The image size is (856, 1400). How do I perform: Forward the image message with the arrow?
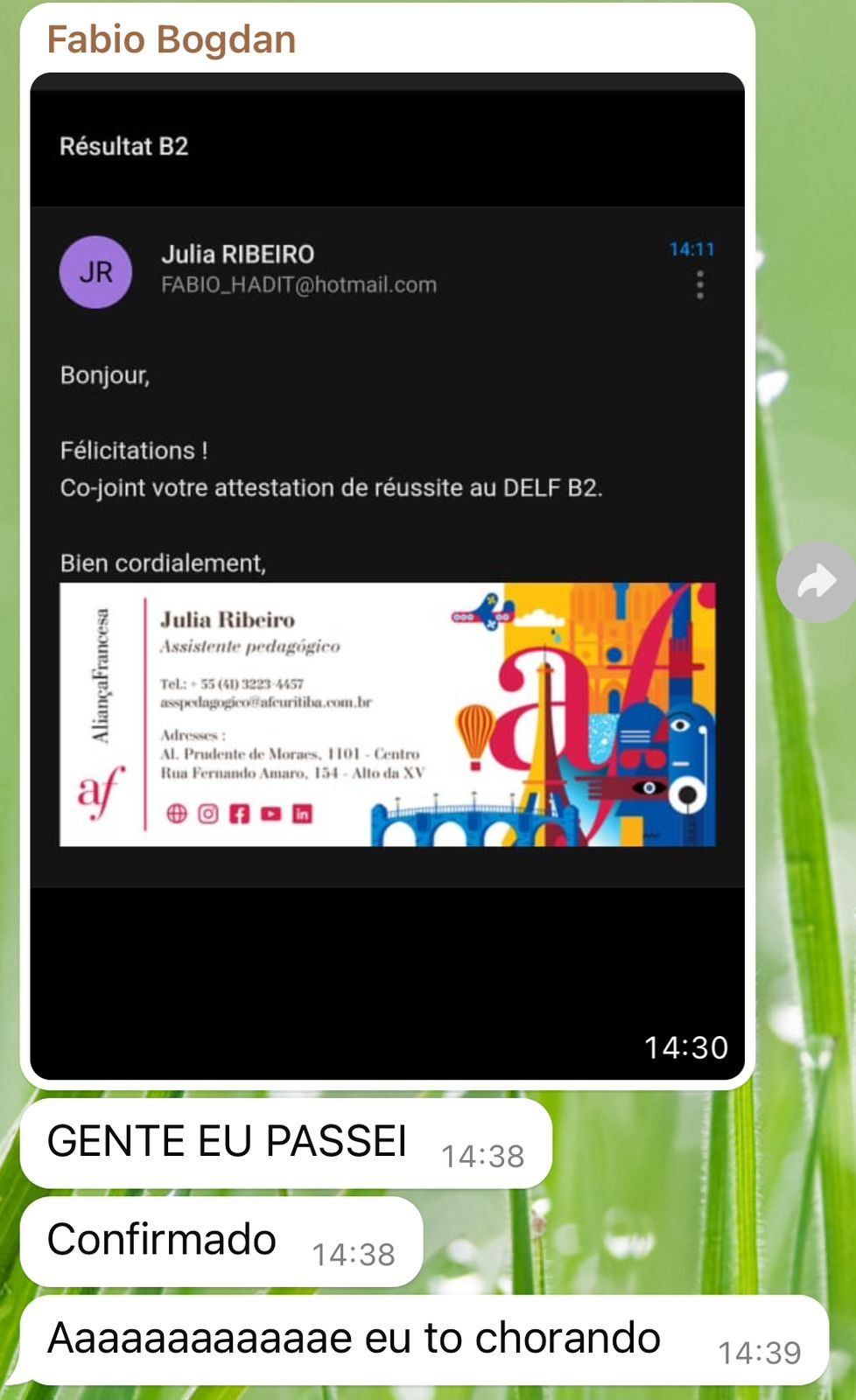click(816, 581)
